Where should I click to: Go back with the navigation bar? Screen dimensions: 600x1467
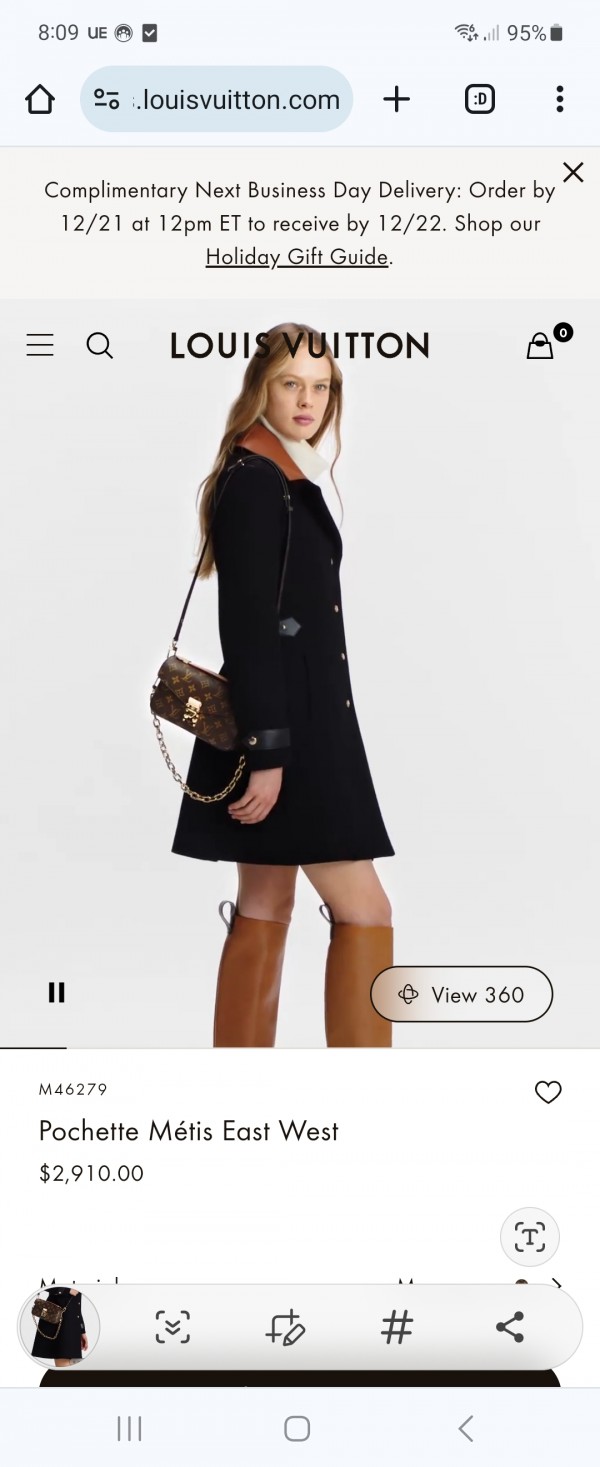[x=465, y=1429]
